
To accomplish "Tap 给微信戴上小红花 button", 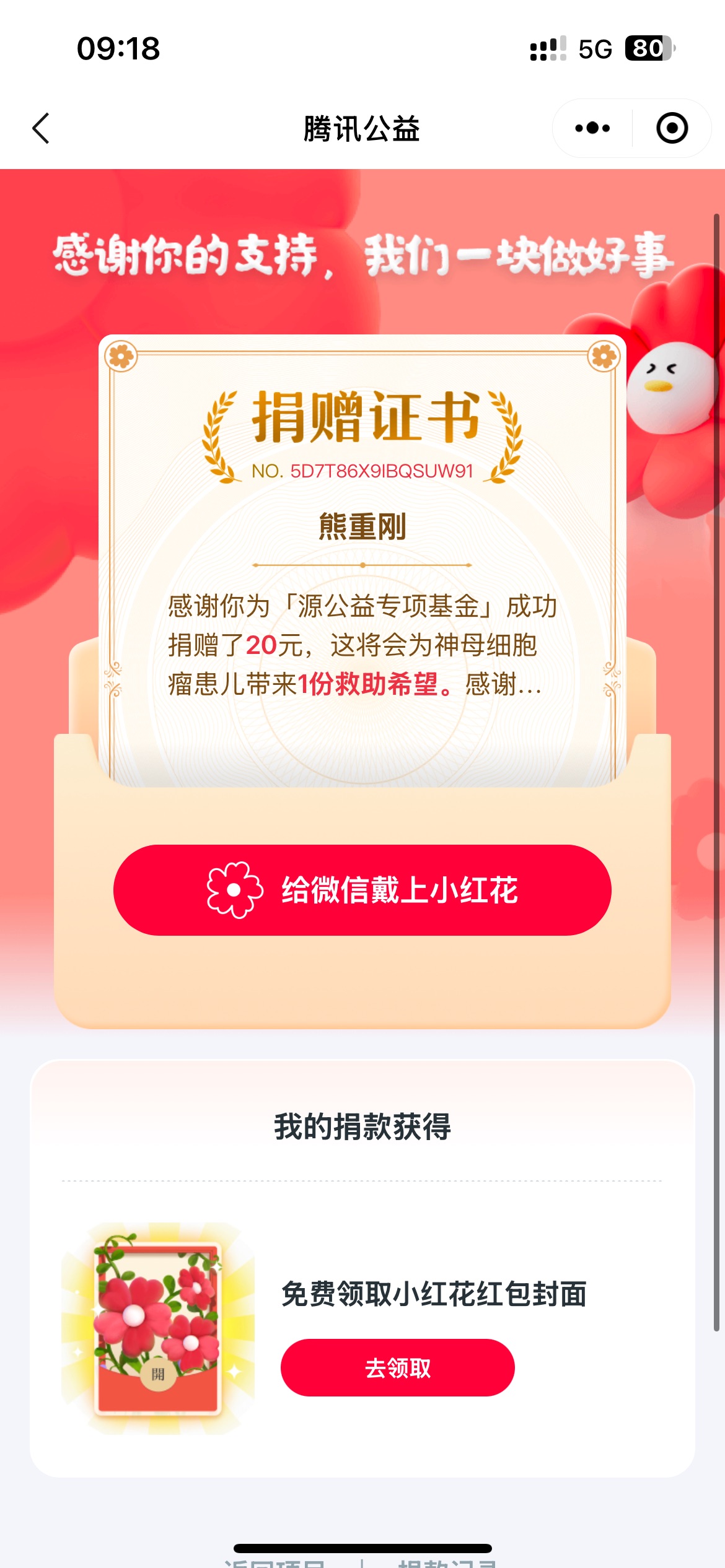I will (x=362, y=890).
